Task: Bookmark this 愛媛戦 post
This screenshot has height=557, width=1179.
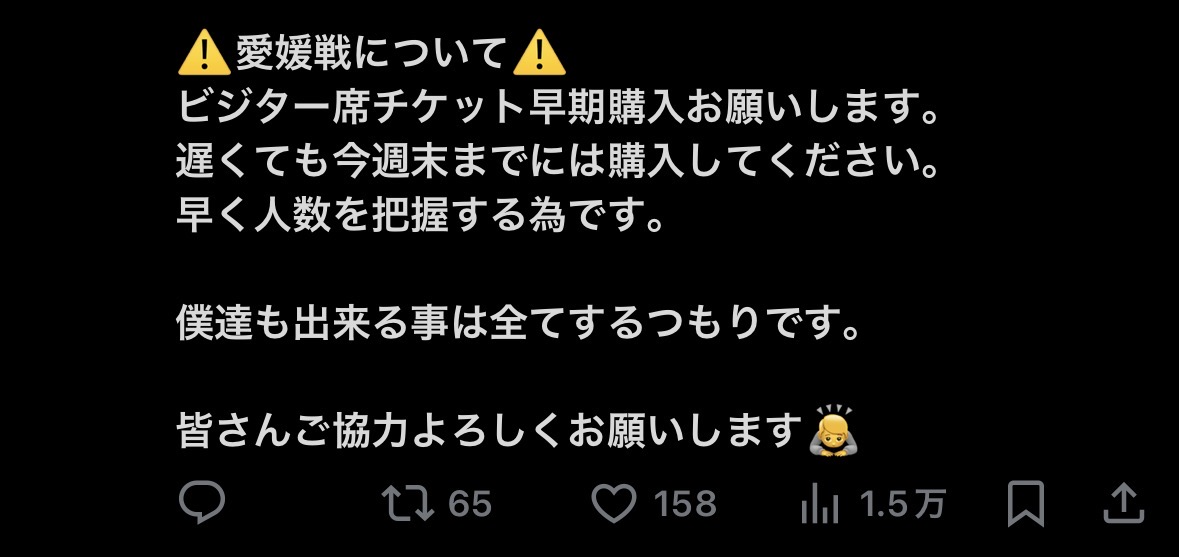Action: pos(1025,503)
